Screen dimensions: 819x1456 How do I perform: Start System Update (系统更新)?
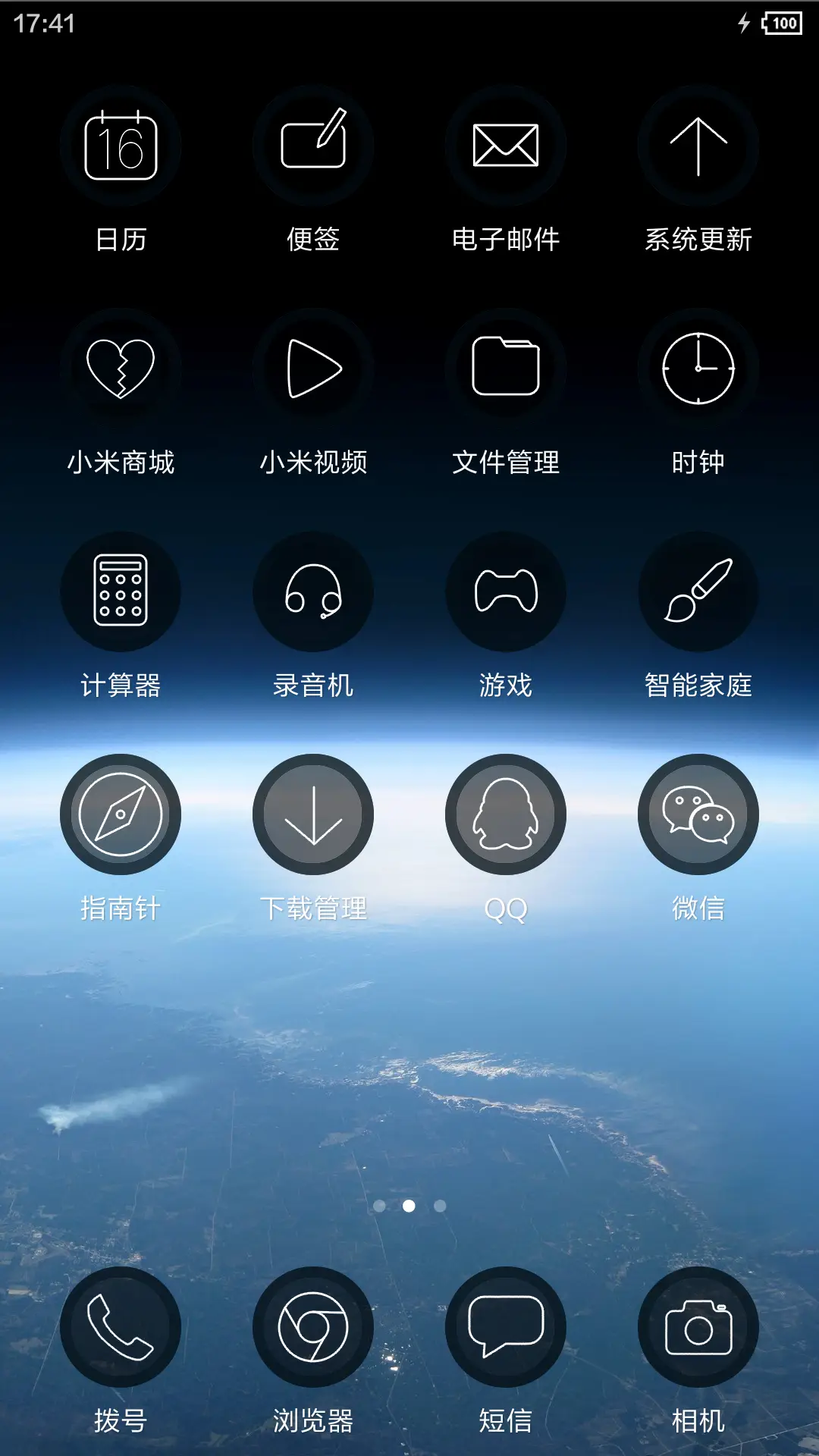698,148
